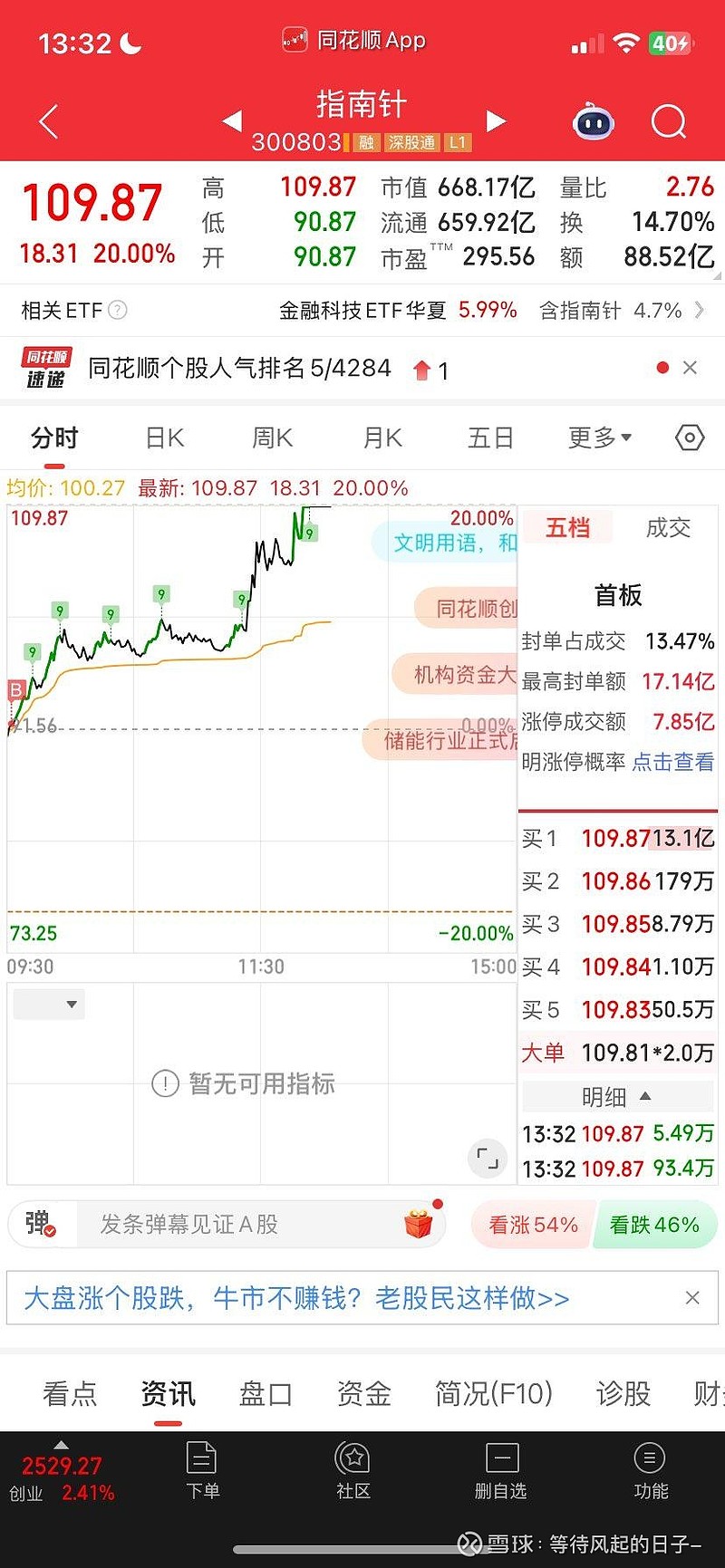Viewport: 725px width, 1568px height.
Task: Switch to the 日K chart tab
Action: click(x=165, y=438)
